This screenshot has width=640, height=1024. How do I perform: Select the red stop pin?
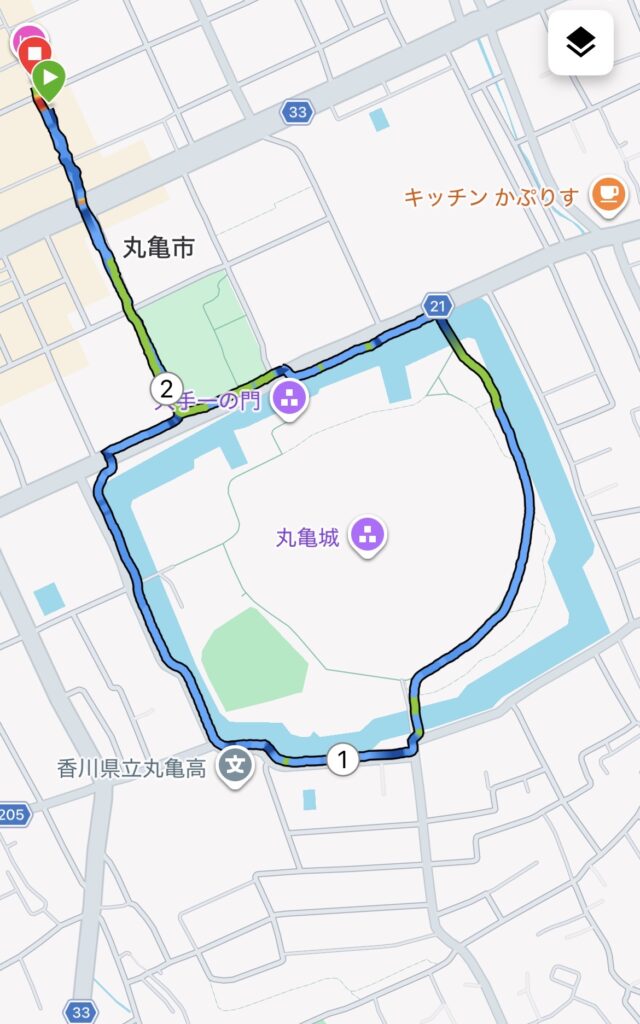(35, 52)
